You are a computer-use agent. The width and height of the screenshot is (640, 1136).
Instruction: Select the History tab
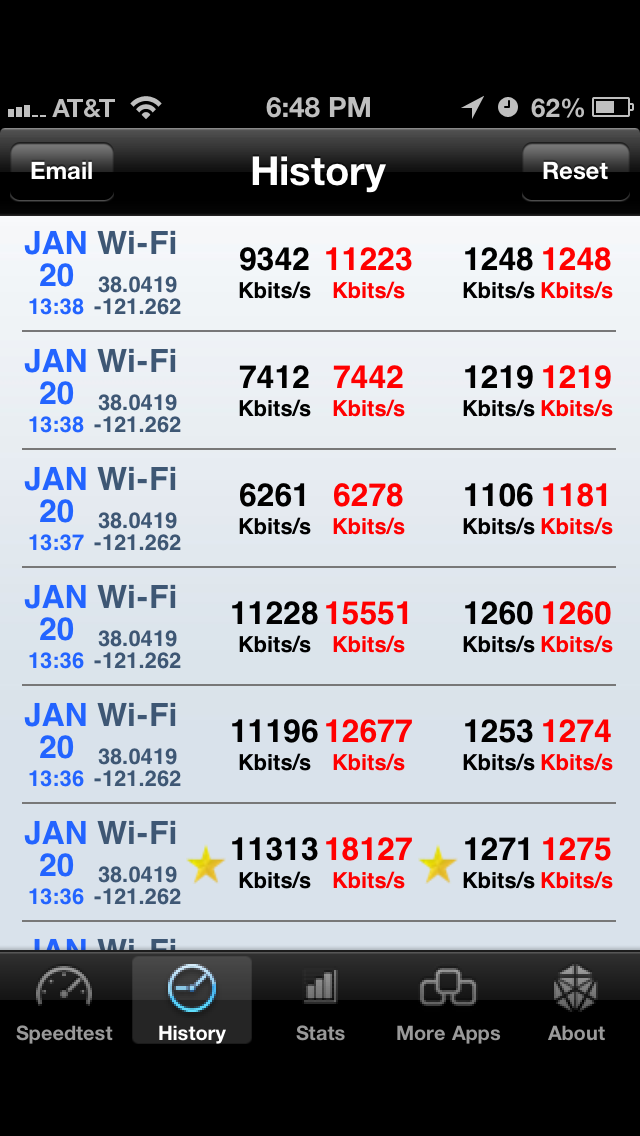pyautogui.click(x=192, y=1003)
